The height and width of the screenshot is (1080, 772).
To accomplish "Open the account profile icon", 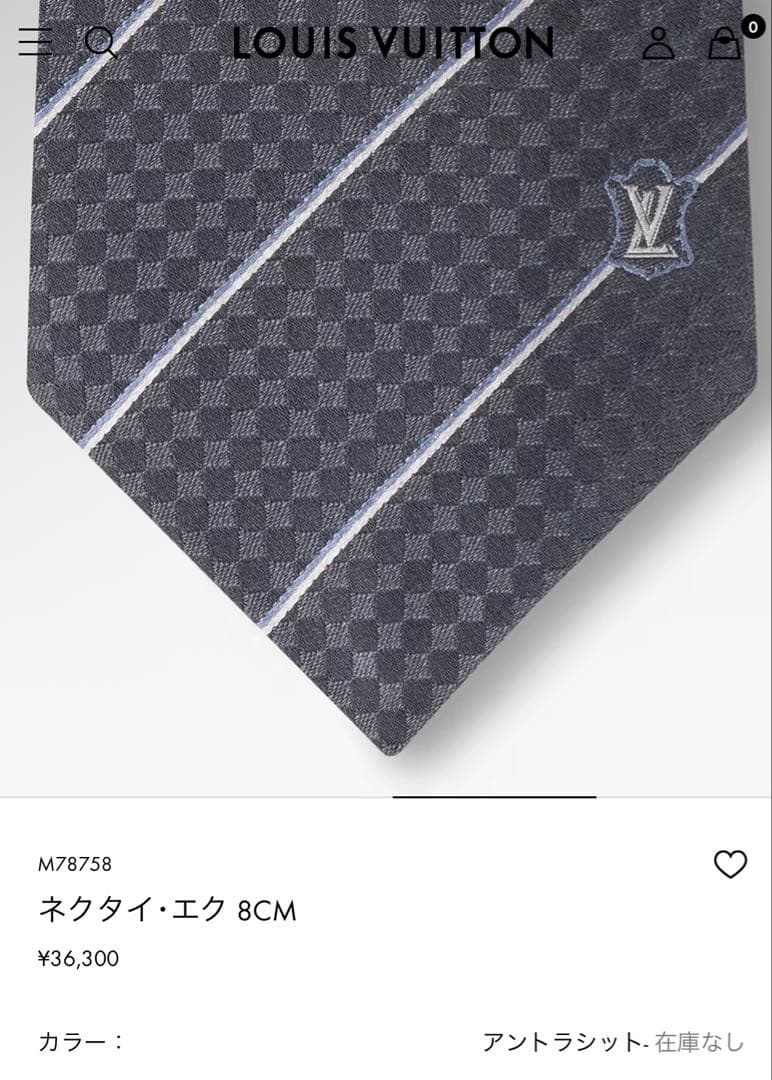I will [659, 42].
